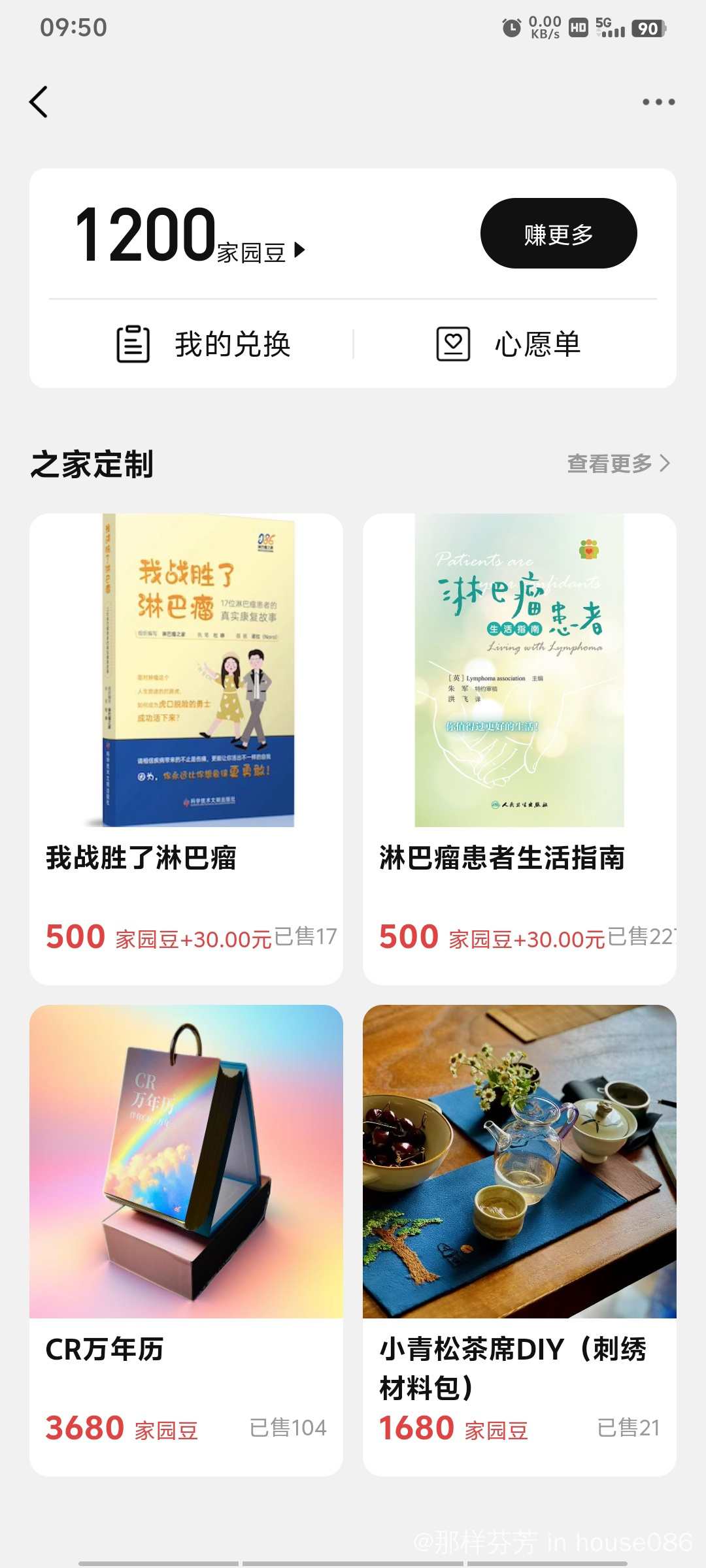Open the 心愿单 wishlist
This screenshot has width=706, height=1568.
(510, 344)
